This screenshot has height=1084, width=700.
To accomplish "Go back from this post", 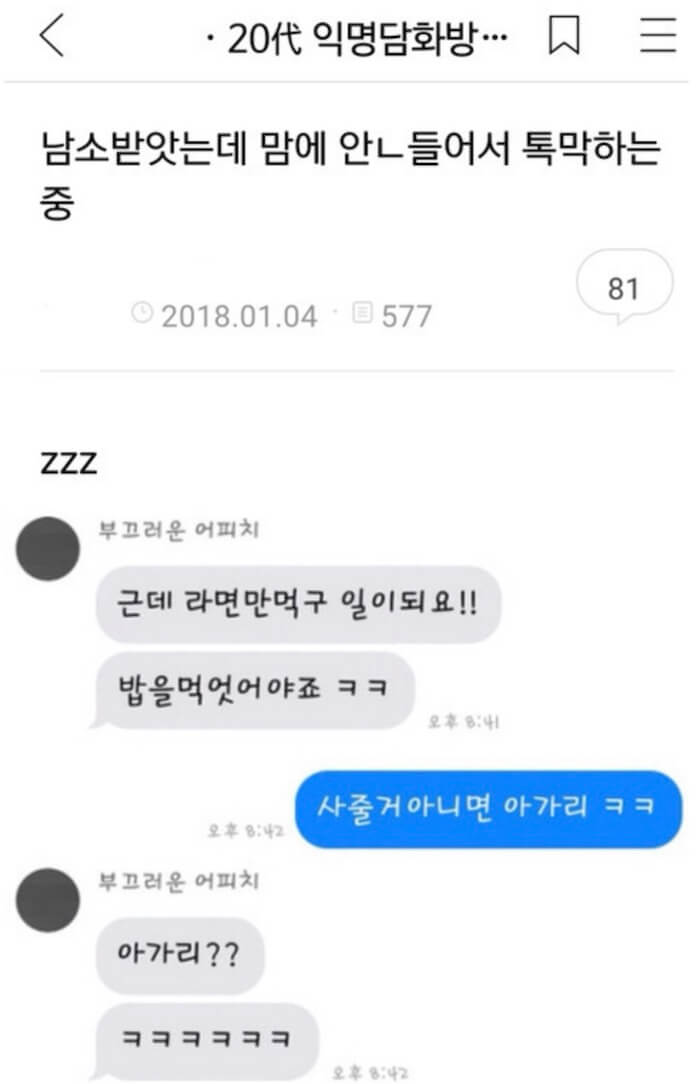I will [x=52, y=38].
